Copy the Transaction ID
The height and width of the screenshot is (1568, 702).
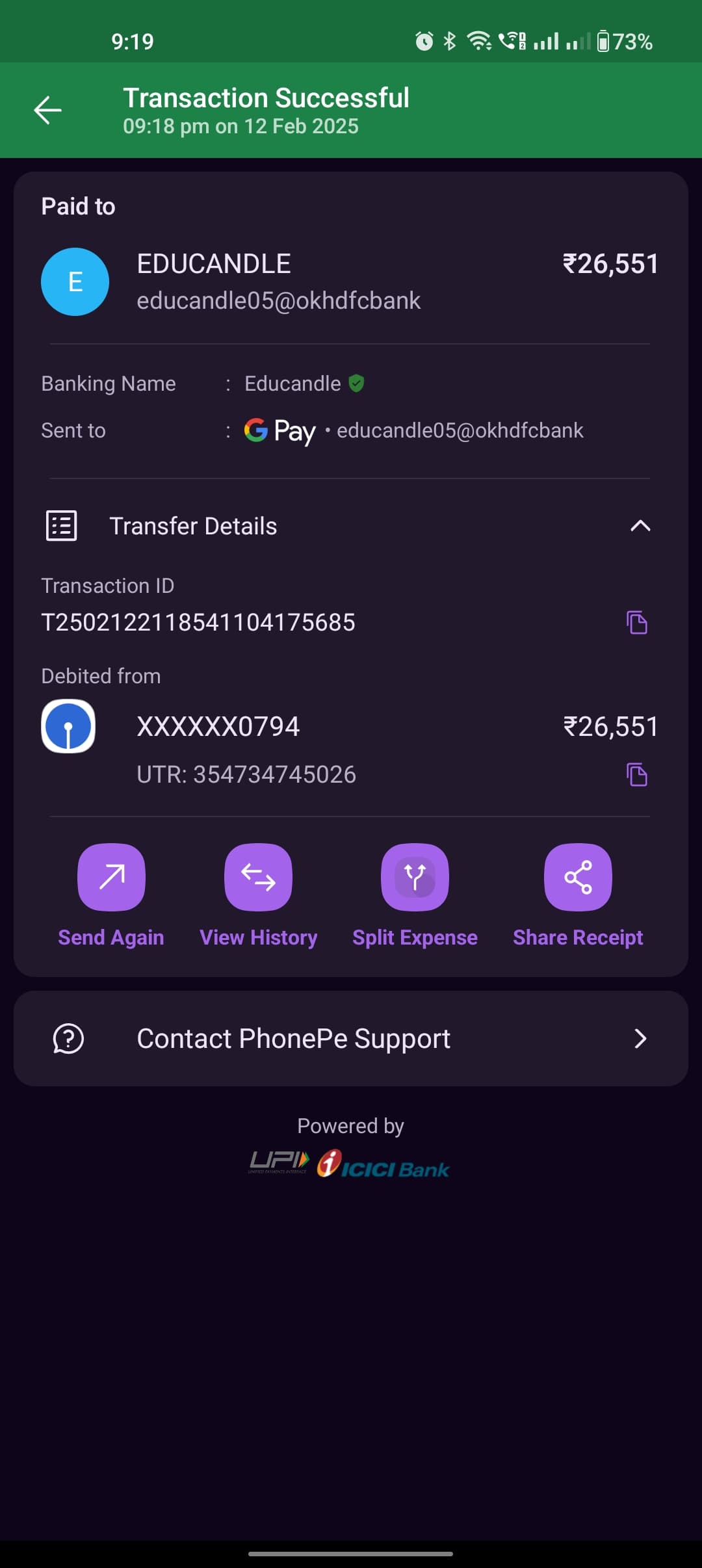tap(636, 622)
